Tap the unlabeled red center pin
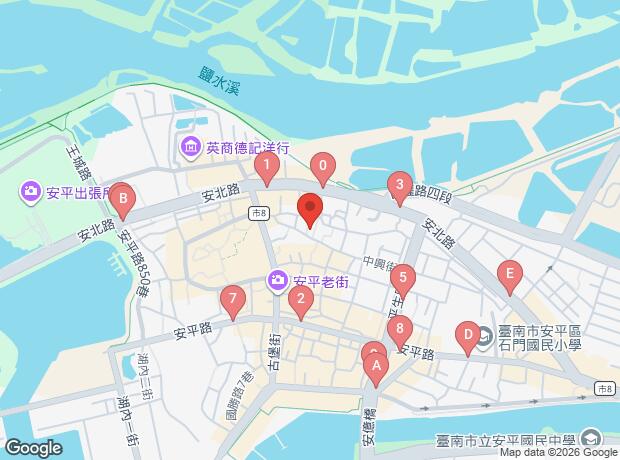Screen dimensions: 620x460 (x=310, y=210)
